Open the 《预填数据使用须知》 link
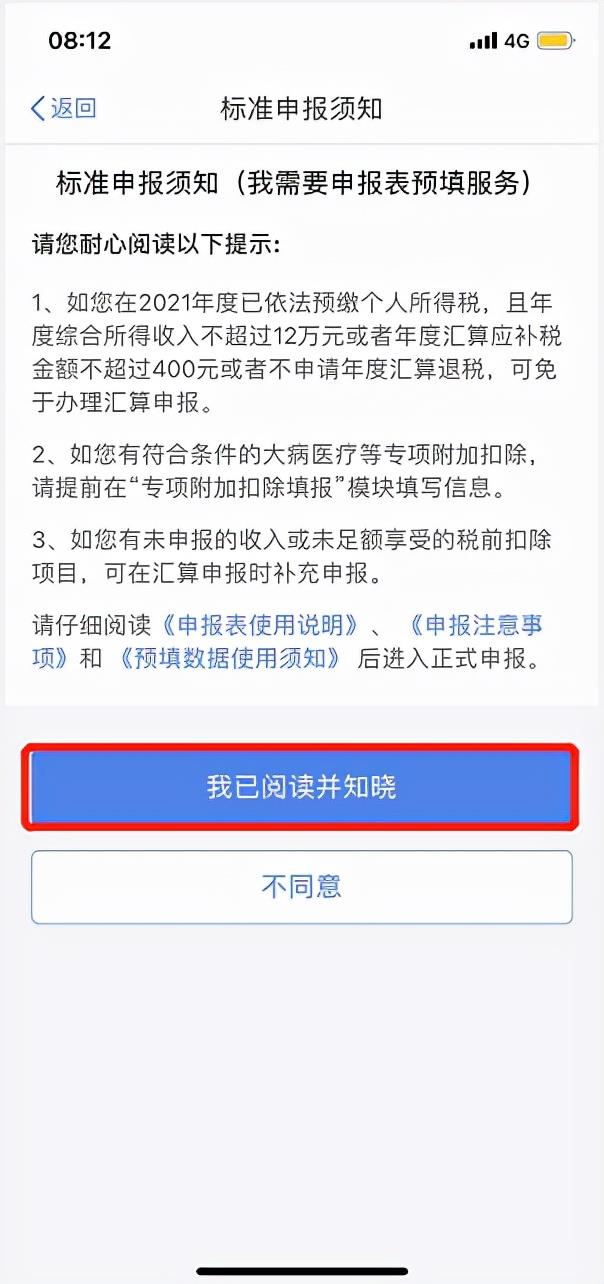This screenshot has height=1284, width=604. point(230,659)
